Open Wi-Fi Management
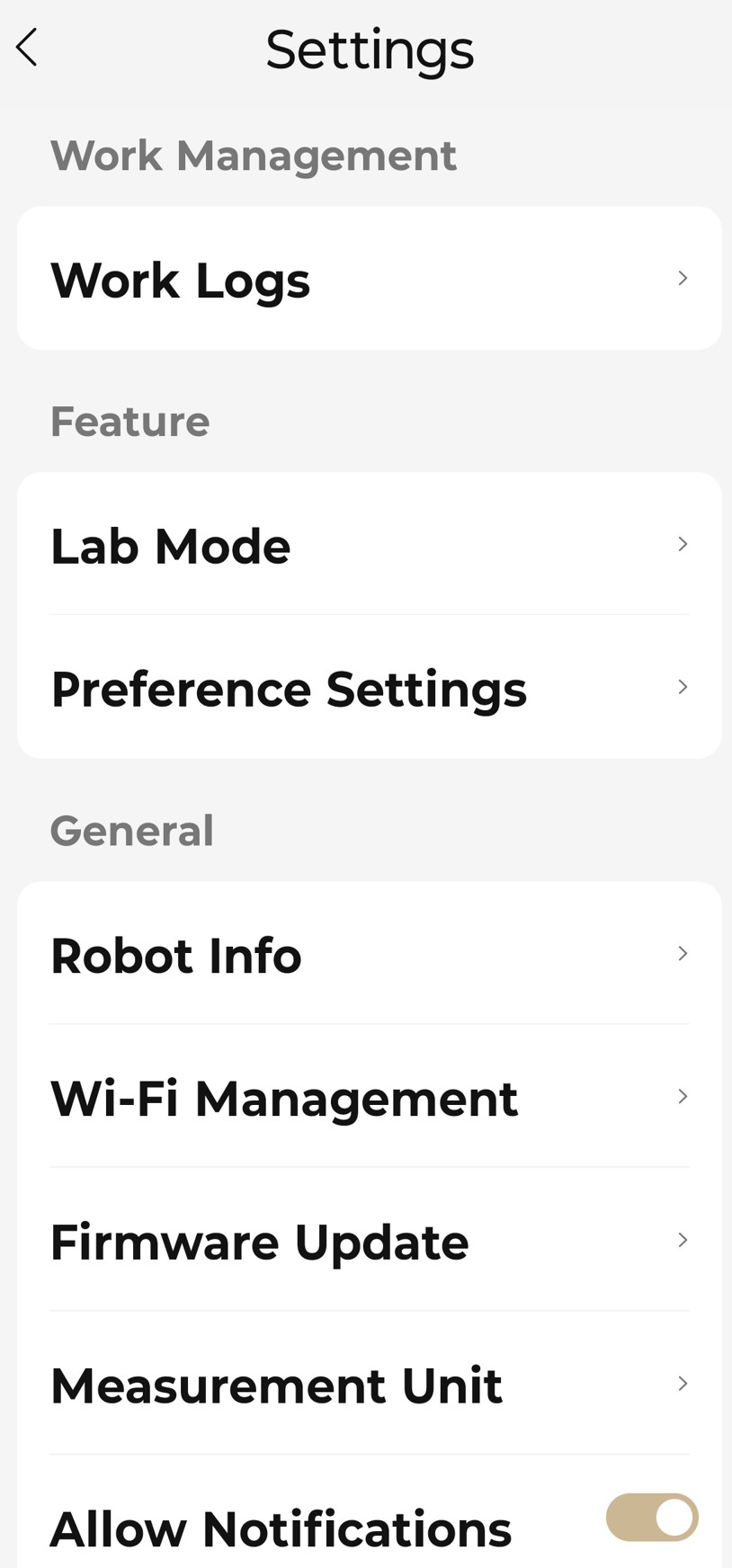The width and height of the screenshot is (732, 1568). (369, 1097)
